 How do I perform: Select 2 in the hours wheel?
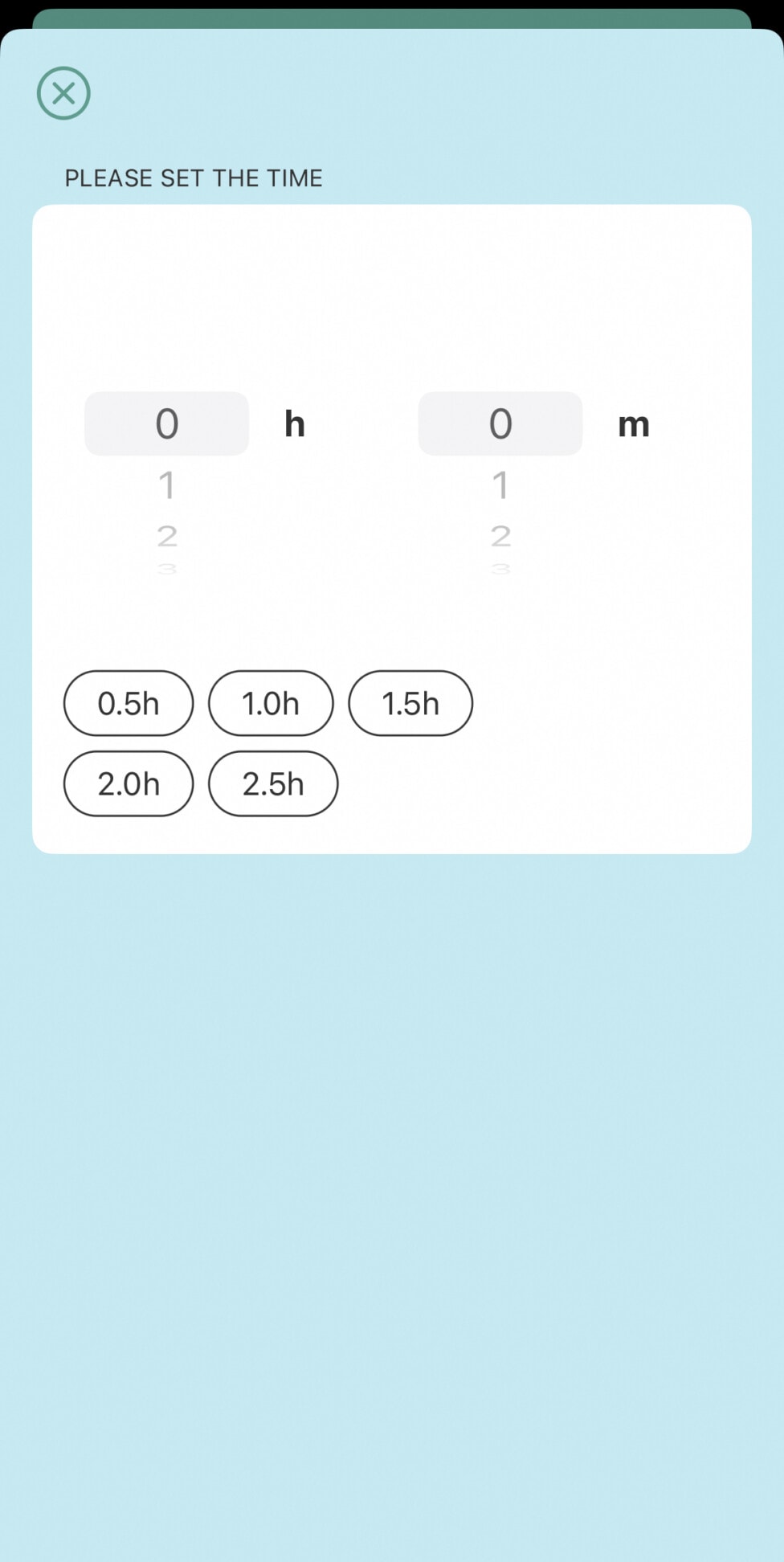tap(166, 535)
